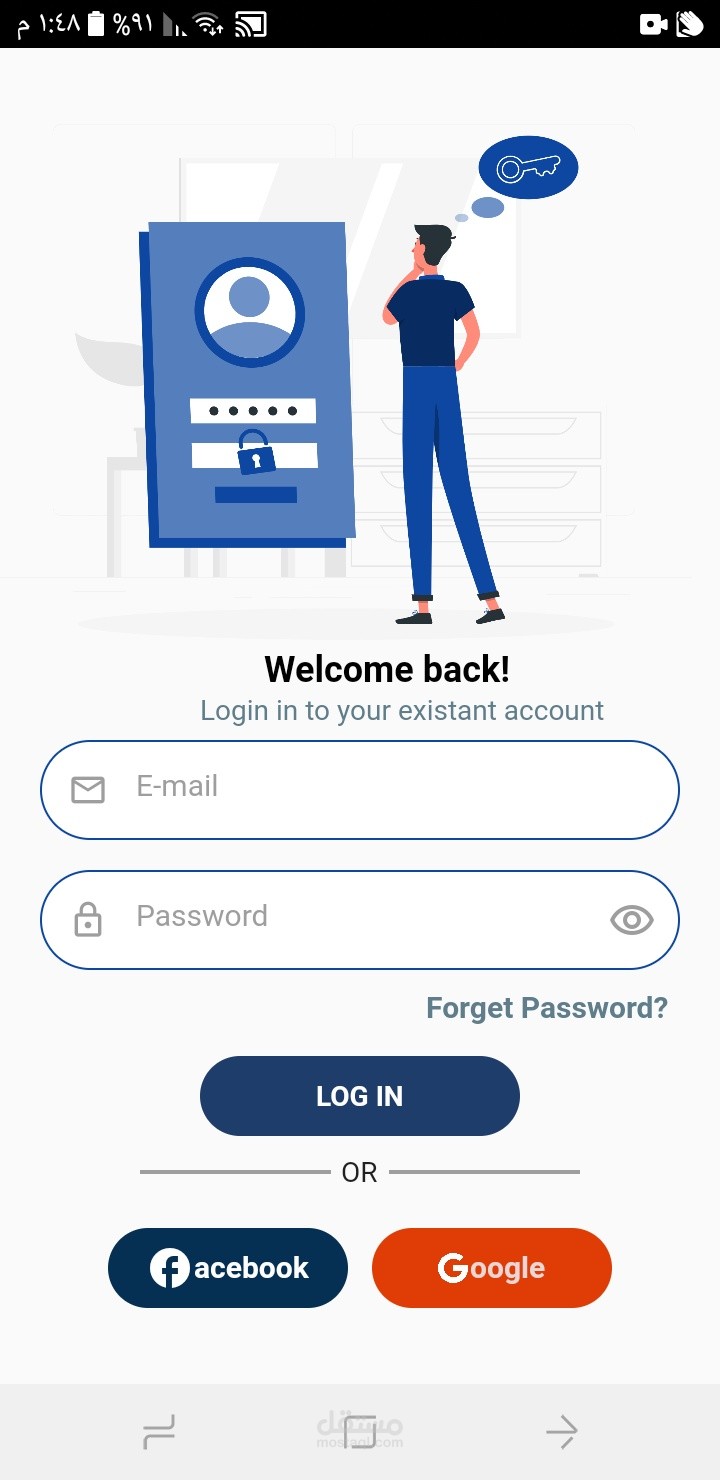
Task: Show the password with the eye icon
Action: [x=632, y=920]
